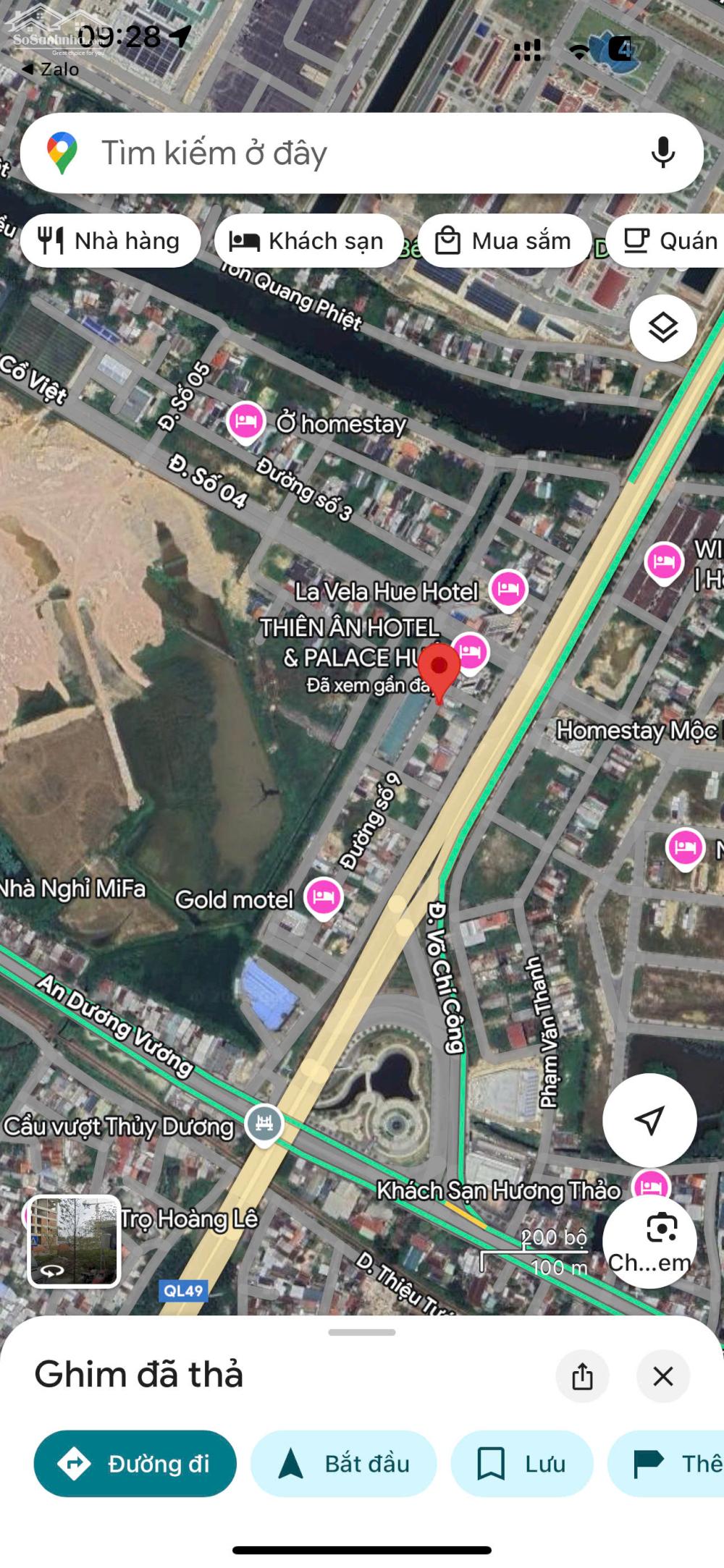Return to Zalo app
The height and width of the screenshot is (1568, 724).
[49, 69]
